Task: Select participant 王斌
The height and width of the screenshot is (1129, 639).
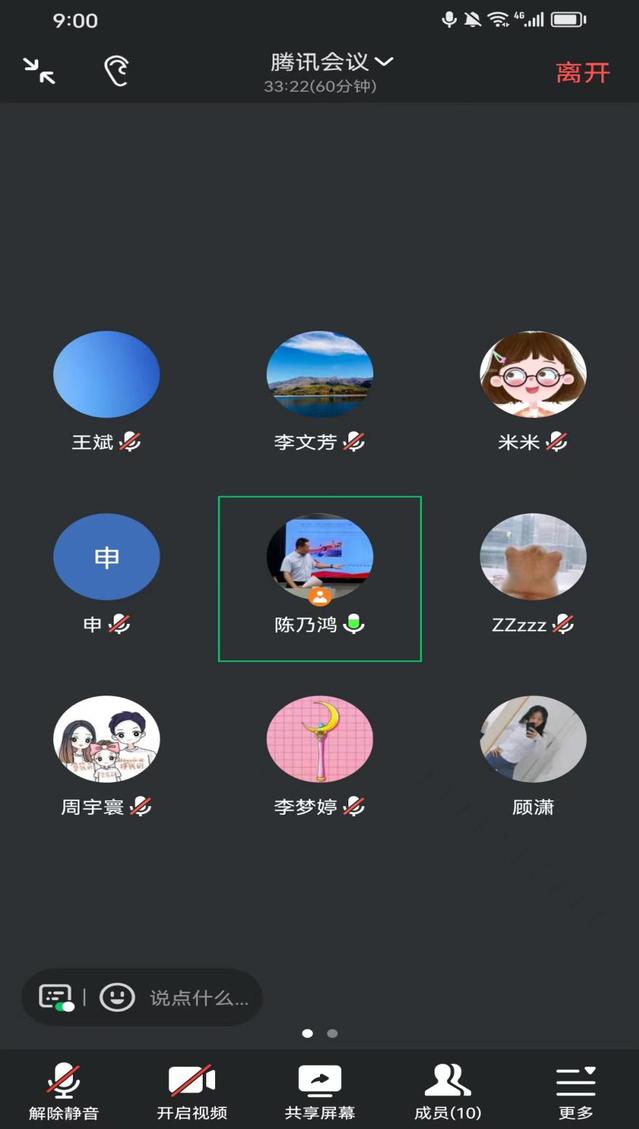Action: (x=106, y=375)
